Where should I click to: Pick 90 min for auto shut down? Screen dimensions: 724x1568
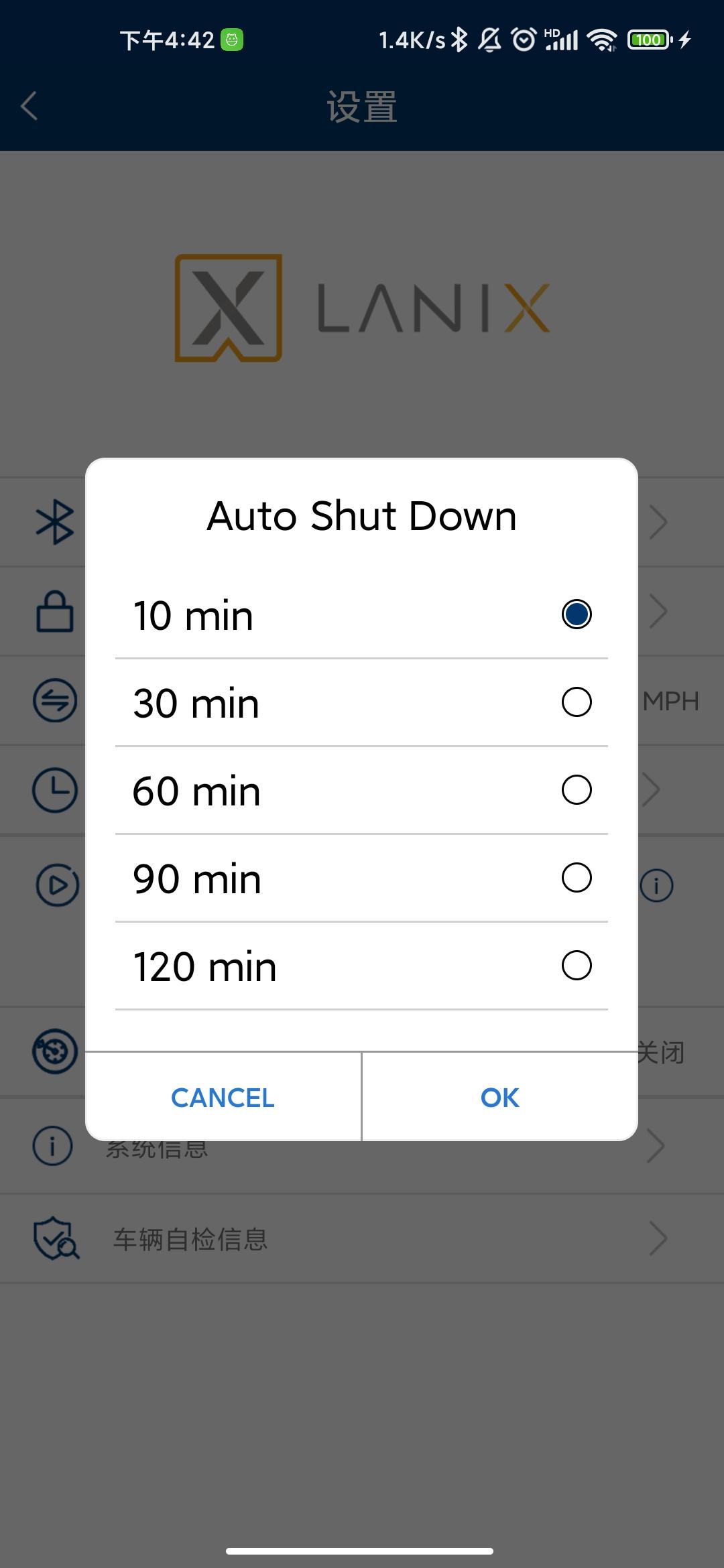tap(361, 878)
